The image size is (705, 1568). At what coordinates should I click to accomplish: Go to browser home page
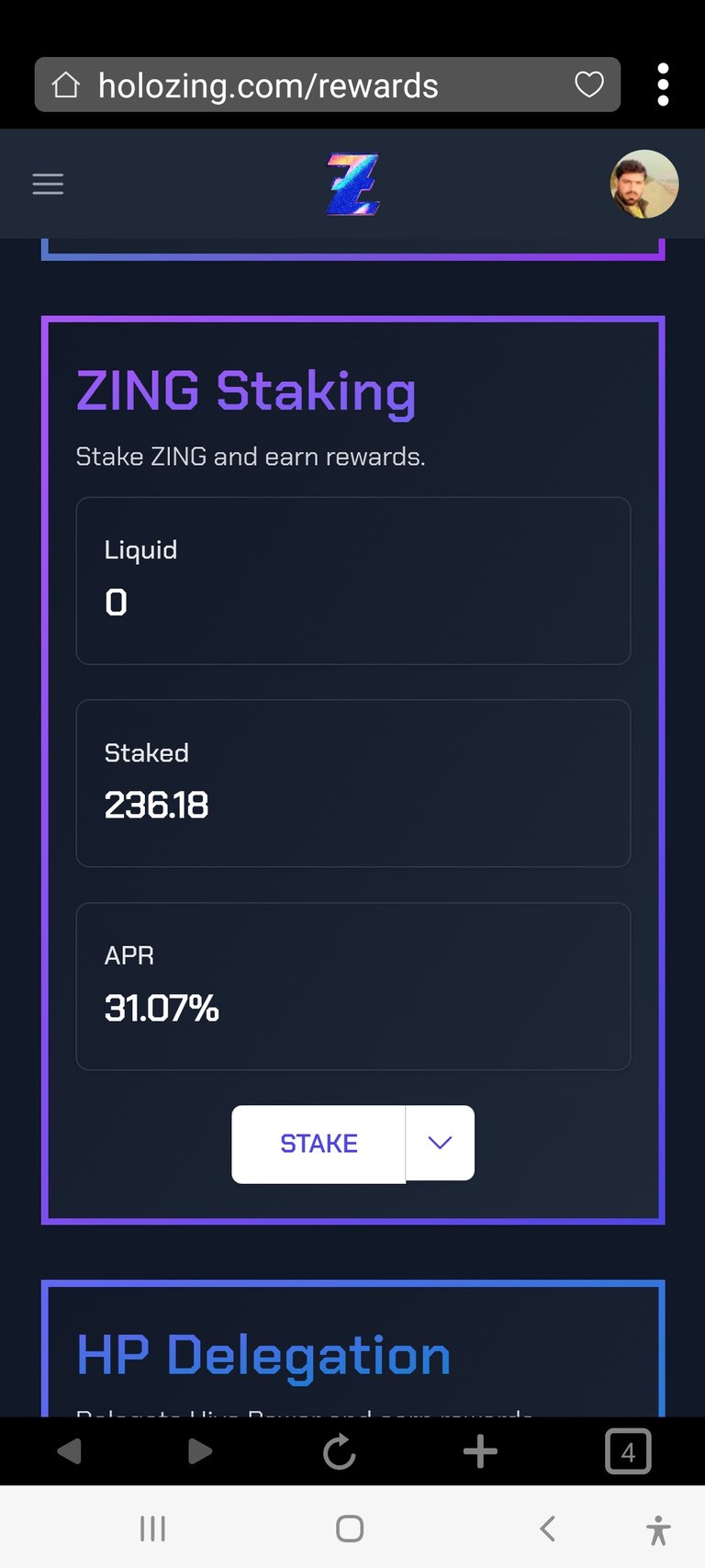click(66, 85)
